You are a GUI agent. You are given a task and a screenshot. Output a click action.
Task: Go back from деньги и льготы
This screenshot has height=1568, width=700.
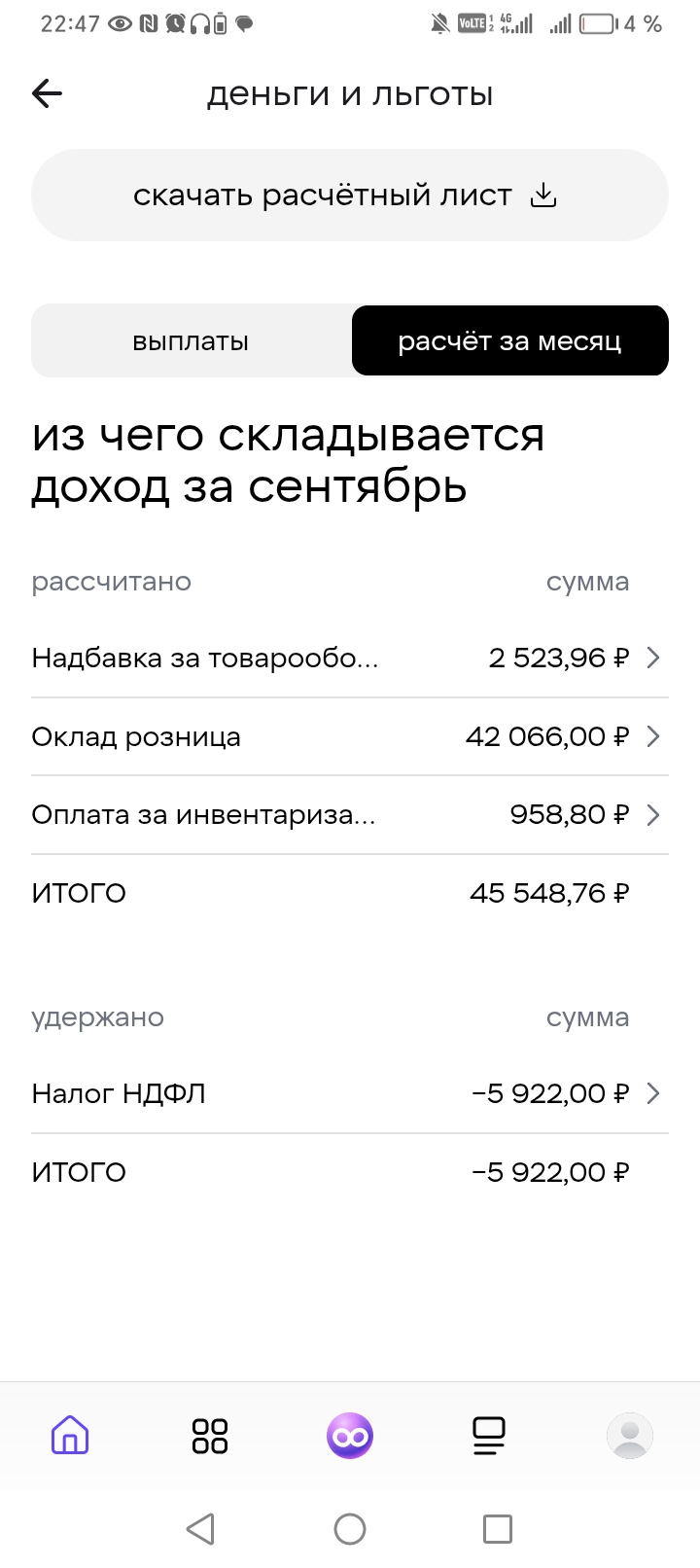47,93
